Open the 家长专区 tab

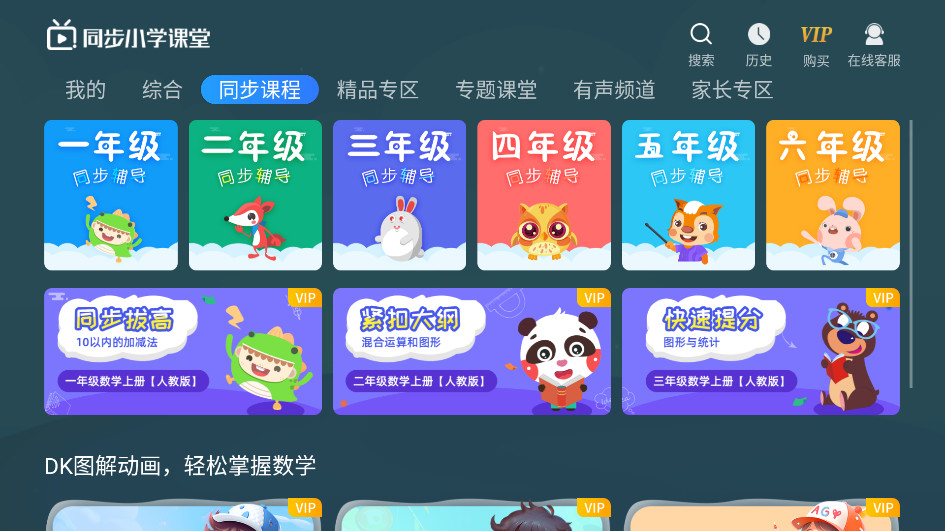[x=732, y=90]
